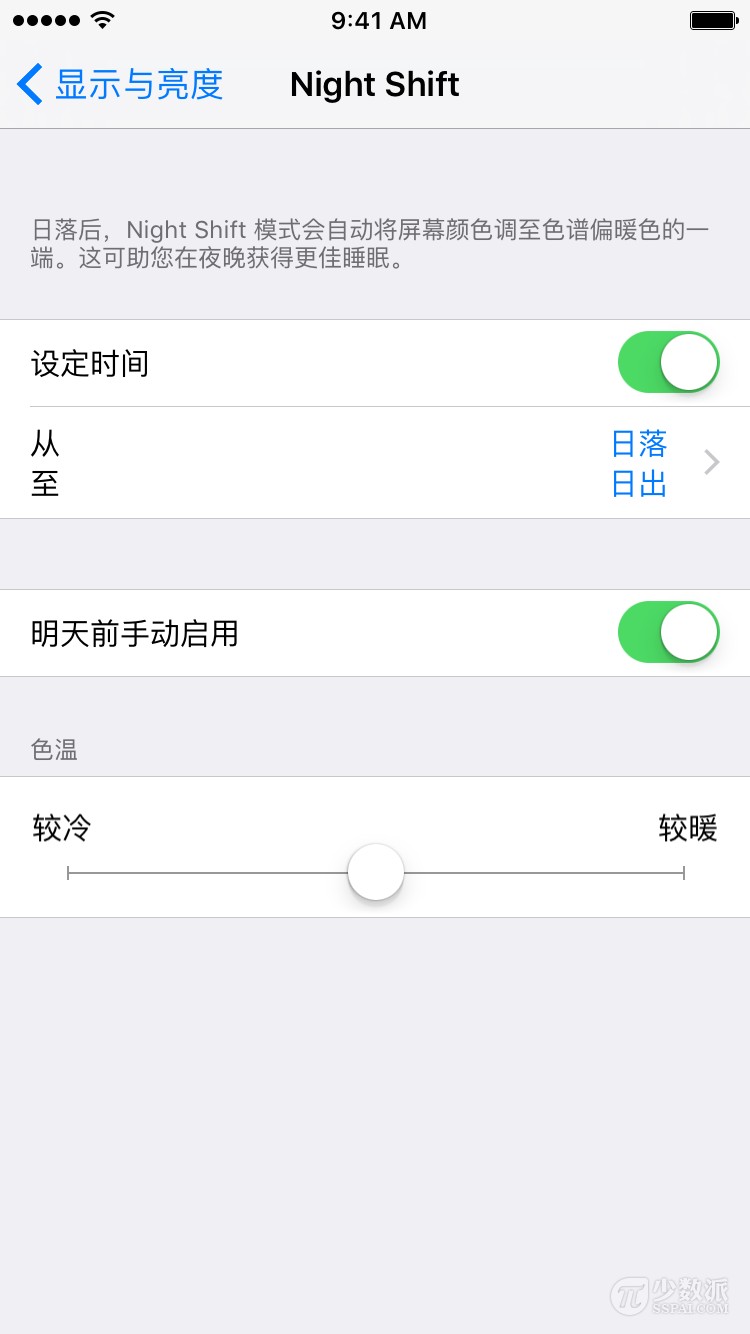Tap the blue back chevron arrow
750x1334 pixels.
(27, 84)
